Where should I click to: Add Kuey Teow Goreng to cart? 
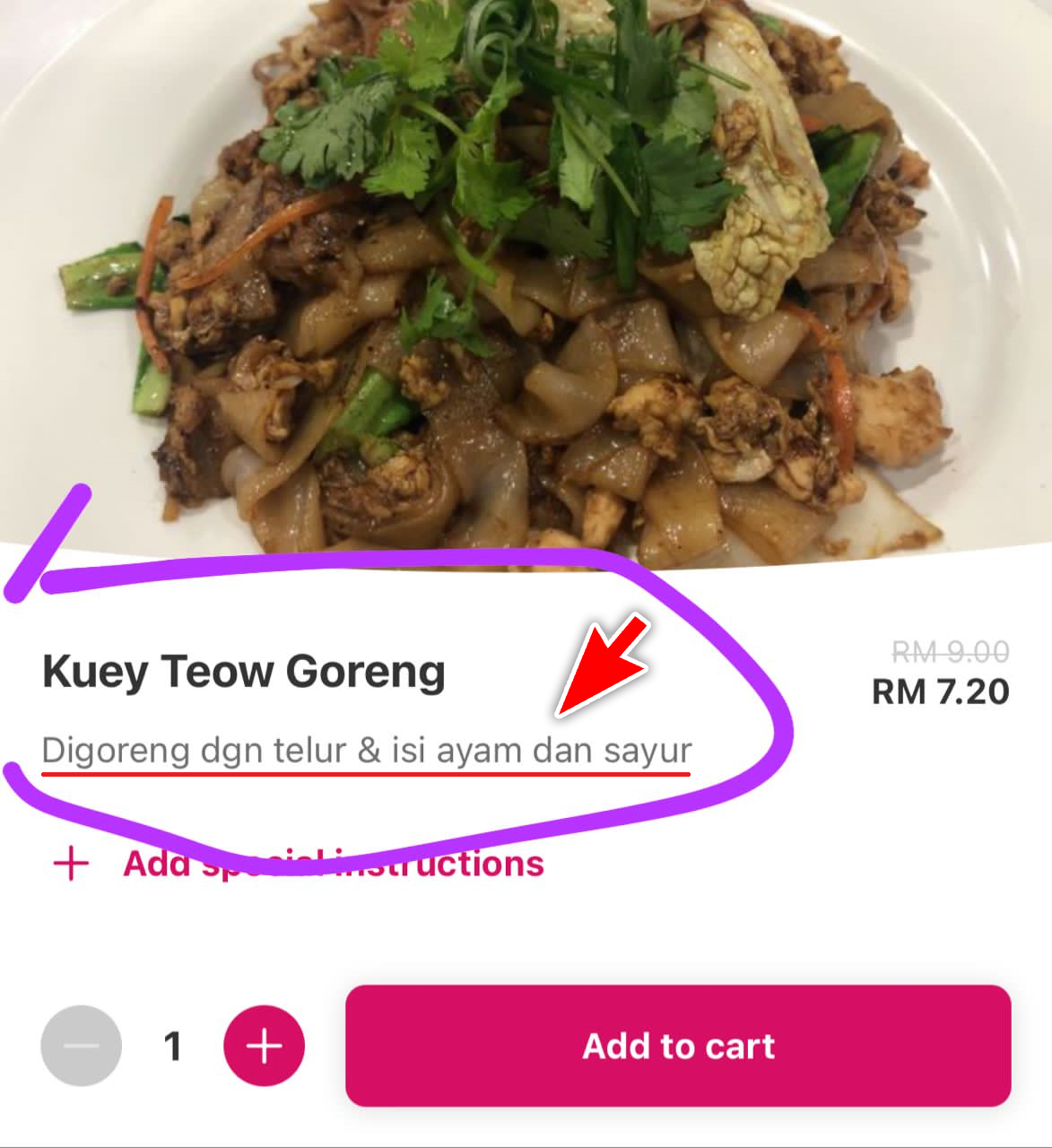(678, 1046)
